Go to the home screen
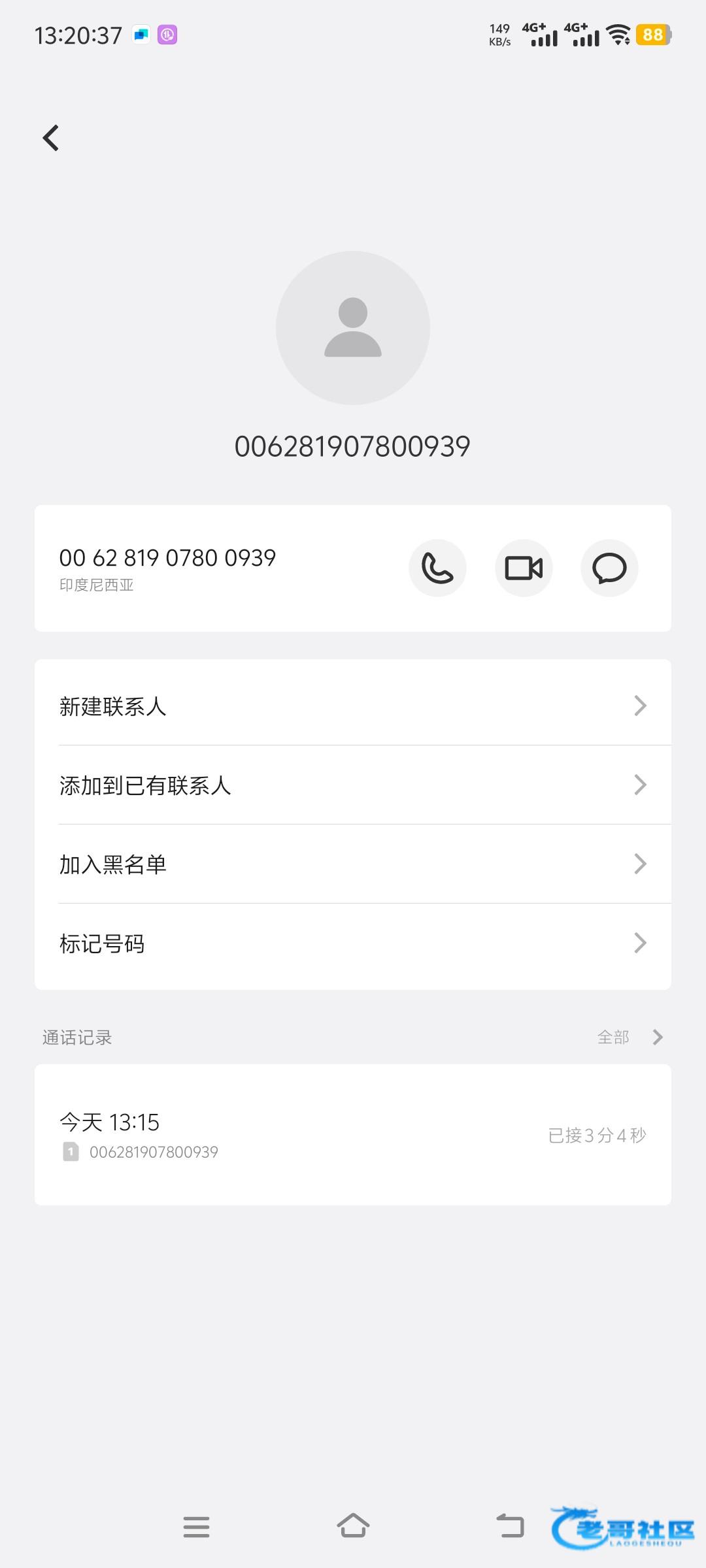Image resolution: width=706 pixels, height=1568 pixels. 353,1527
